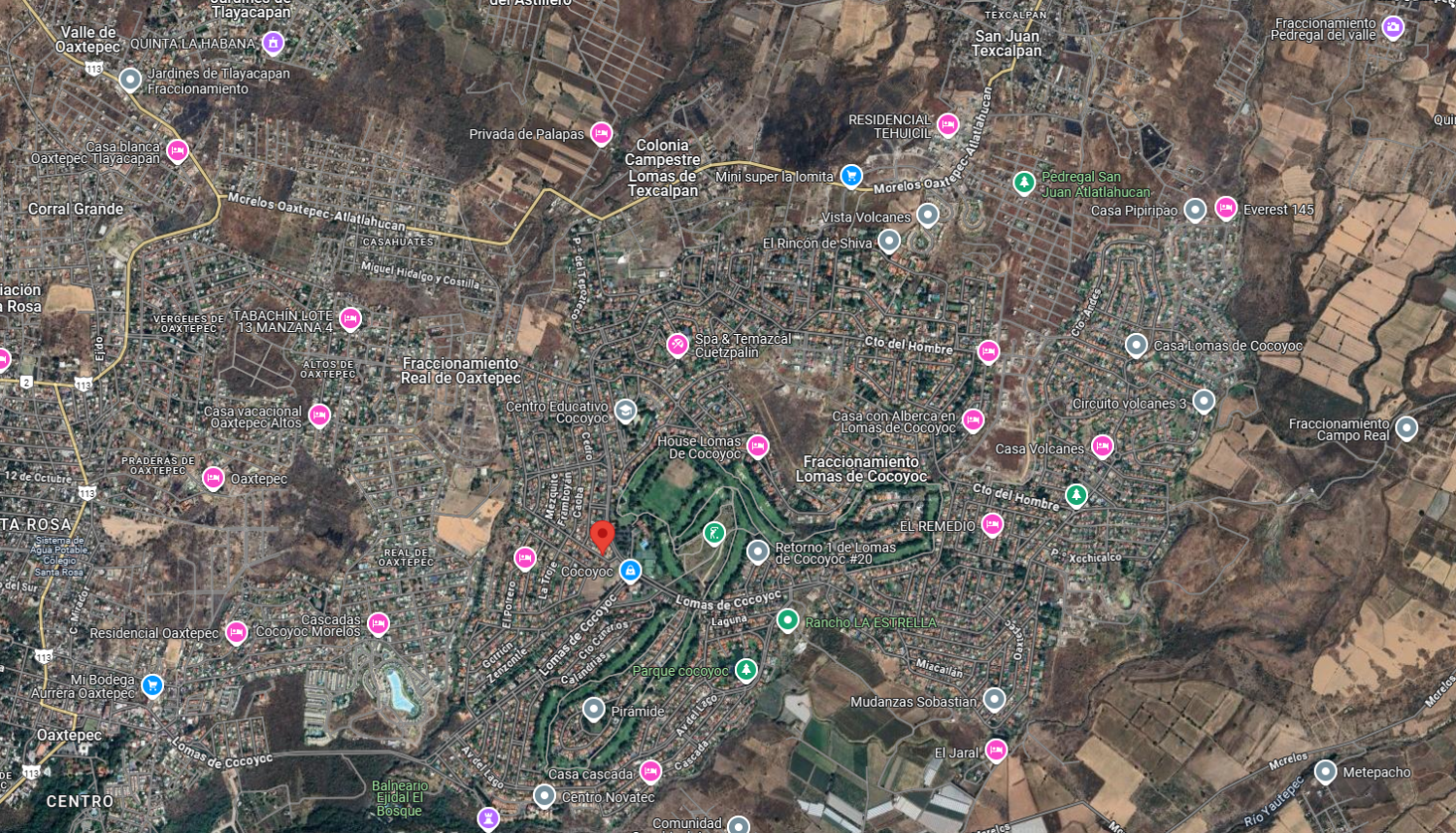Open the Spa & Temazcal Cuetzpalin pin
Viewport: 1456px width, 833px height.
678,345
